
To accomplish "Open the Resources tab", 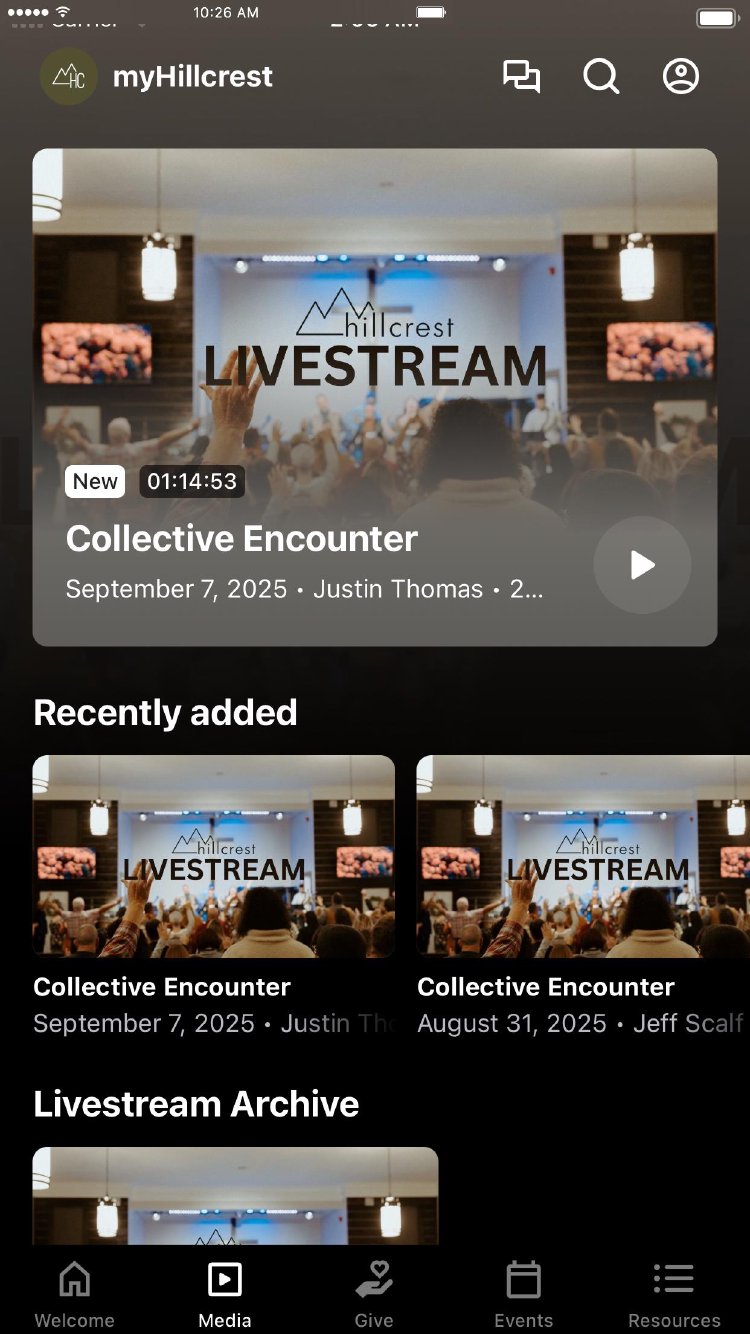I will 674,1294.
